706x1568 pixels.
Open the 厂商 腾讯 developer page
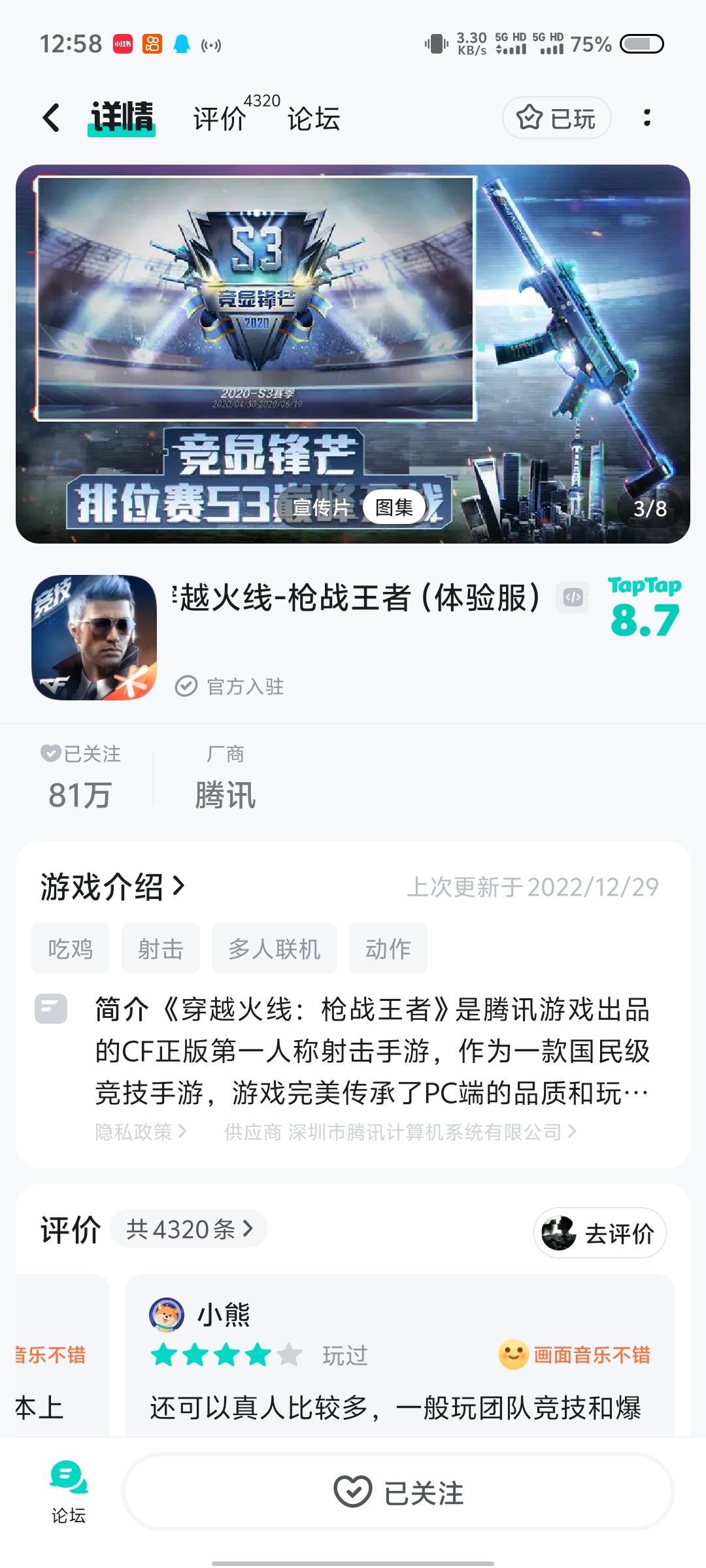(226, 779)
